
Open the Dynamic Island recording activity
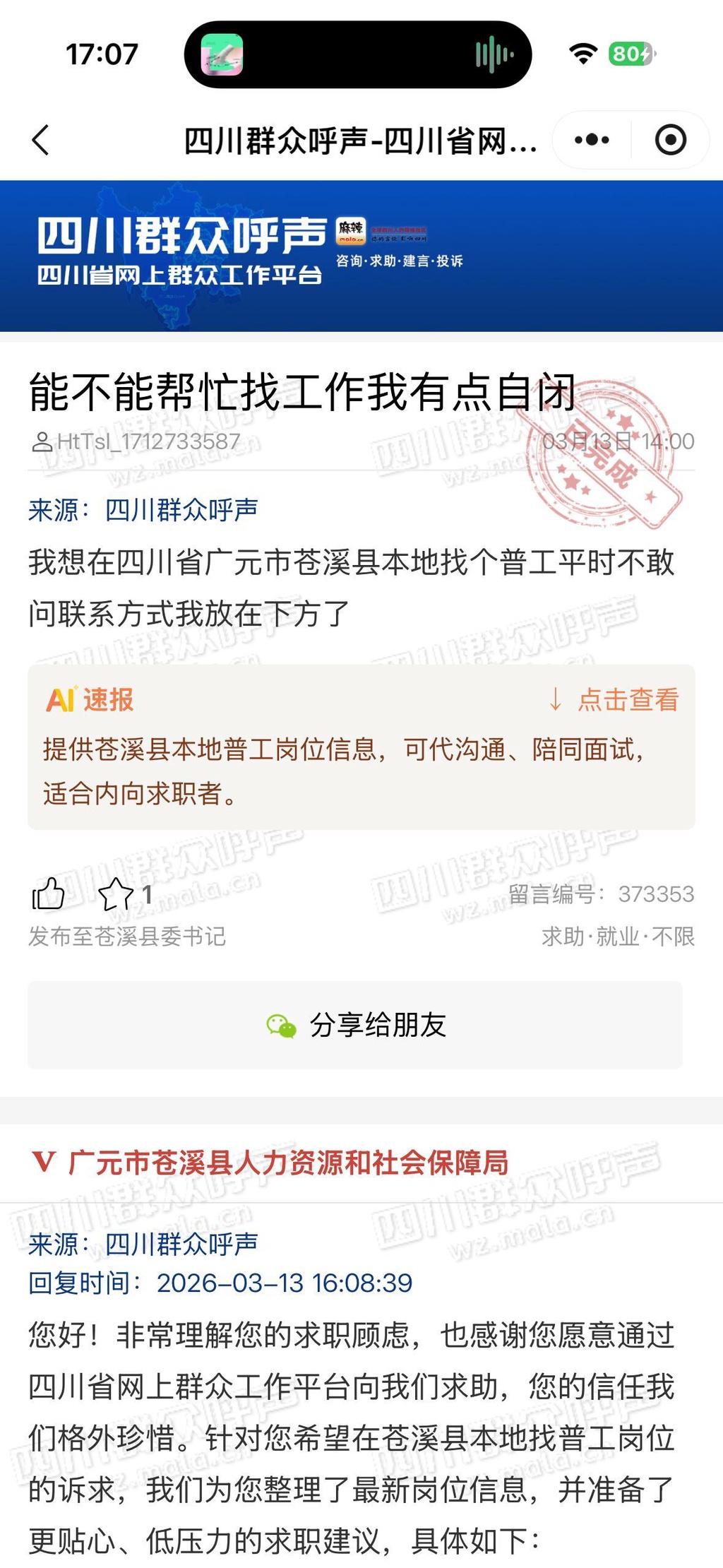[357, 54]
